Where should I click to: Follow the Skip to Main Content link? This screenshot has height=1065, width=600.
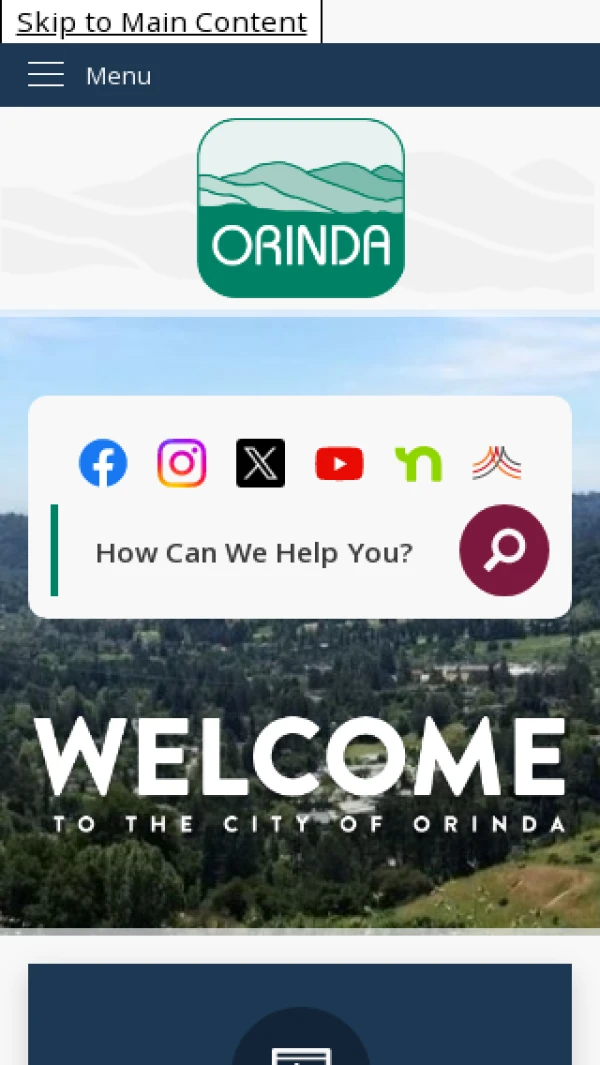pyautogui.click(x=161, y=22)
